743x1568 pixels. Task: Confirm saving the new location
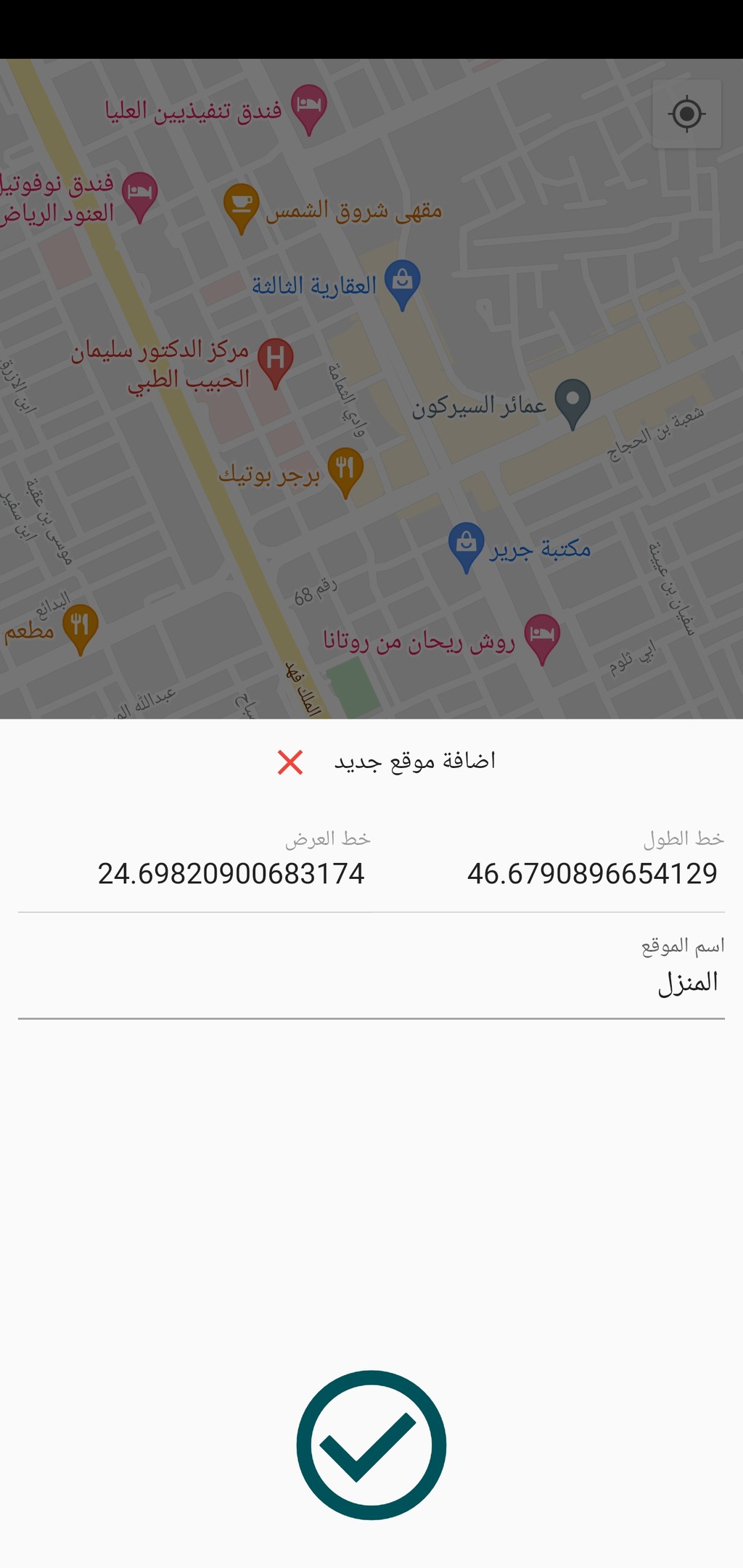click(371, 1445)
